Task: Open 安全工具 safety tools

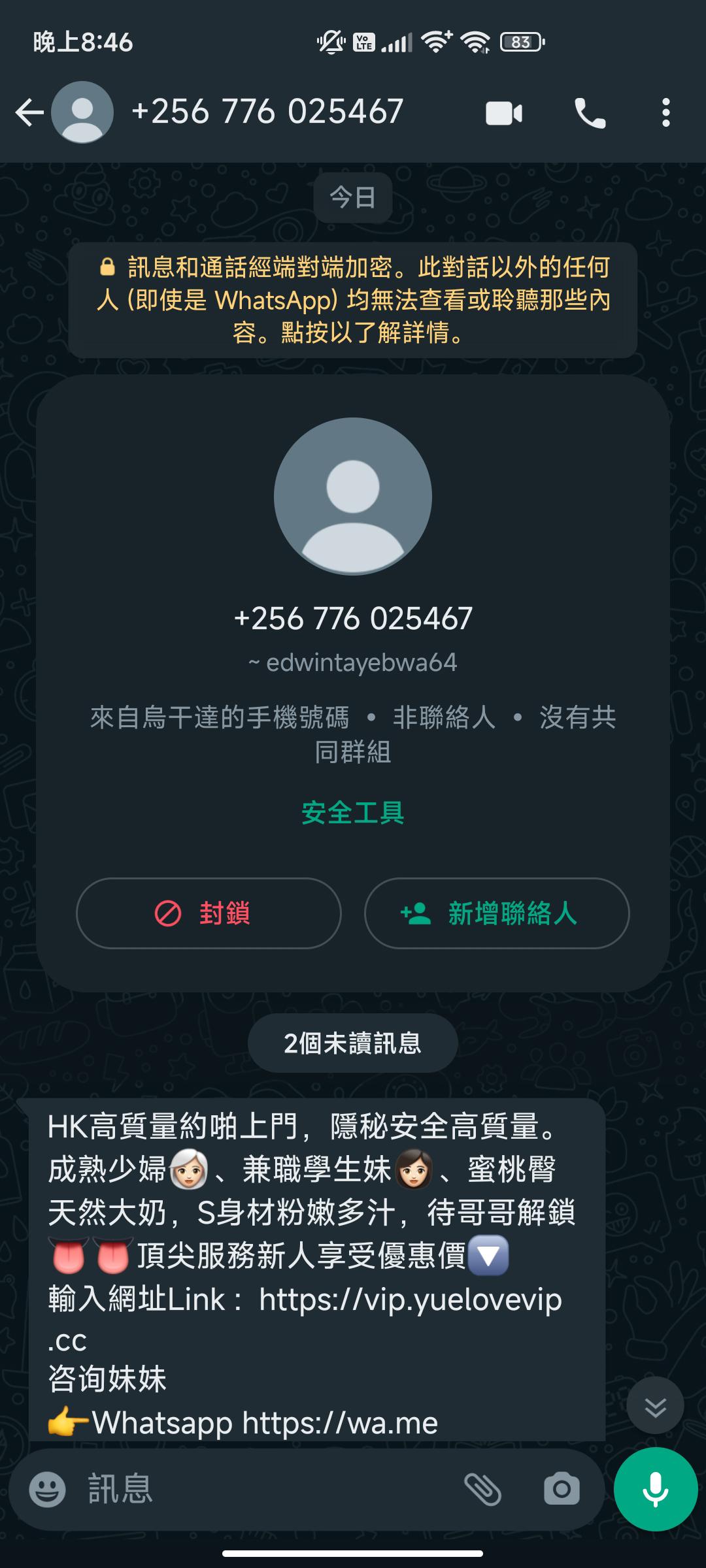Action: [x=353, y=813]
